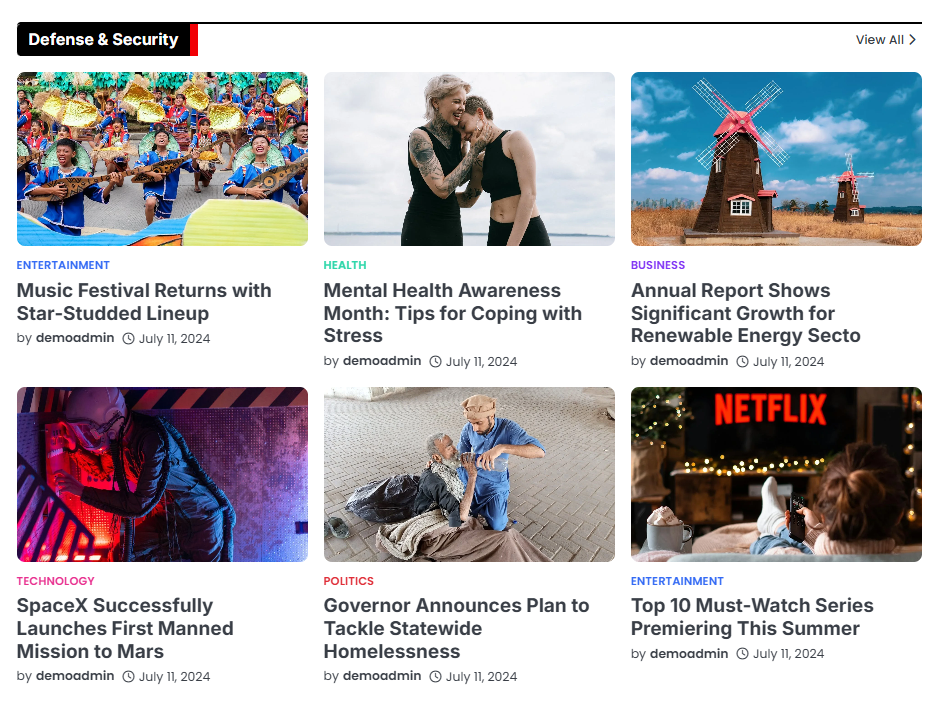Open the Netflix series article image
Image resolution: width=933 pixels, height=701 pixels.
coord(776,474)
